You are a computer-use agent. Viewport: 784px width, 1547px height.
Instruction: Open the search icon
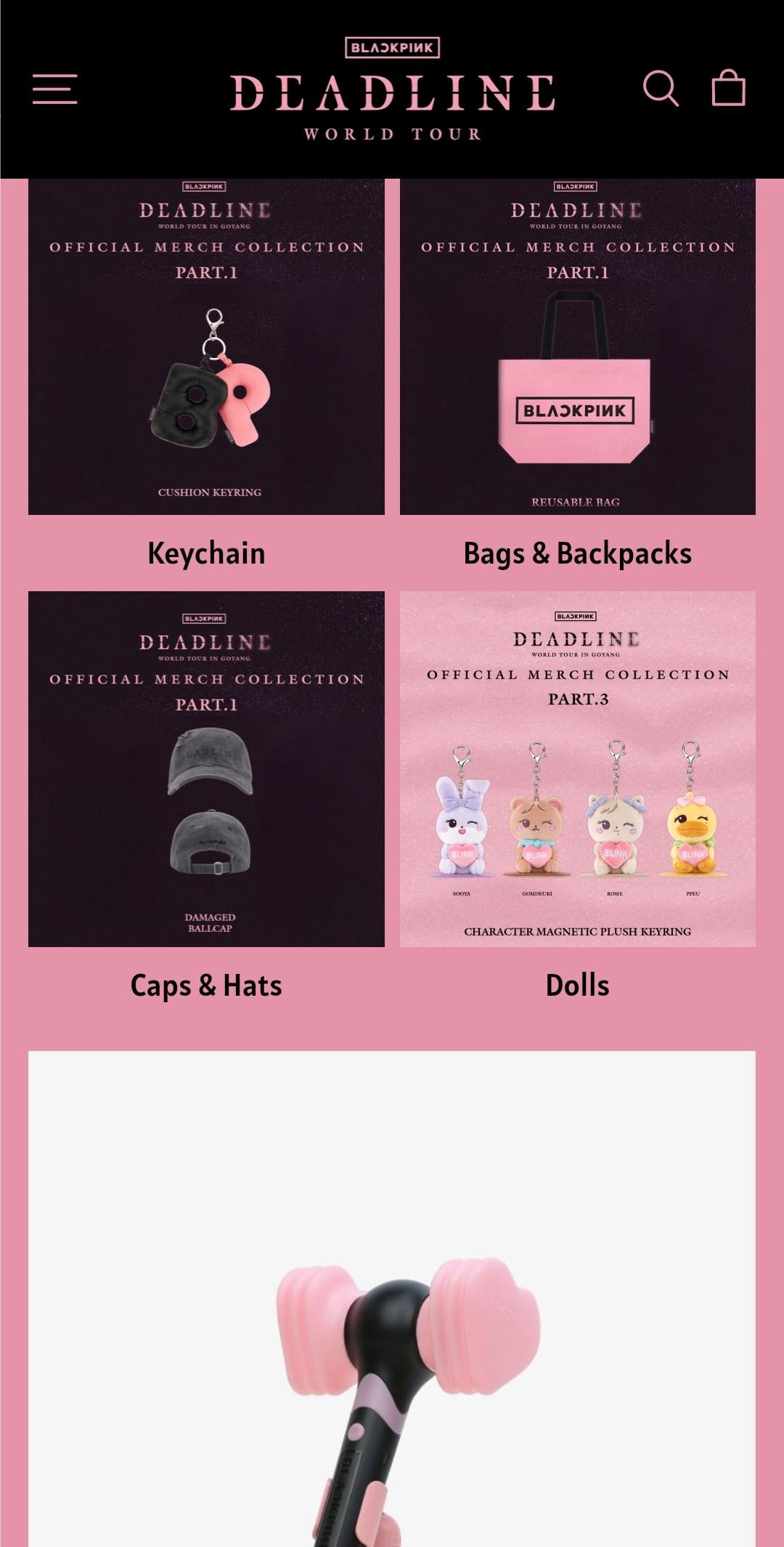pyautogui.click(x=661, y=89)
